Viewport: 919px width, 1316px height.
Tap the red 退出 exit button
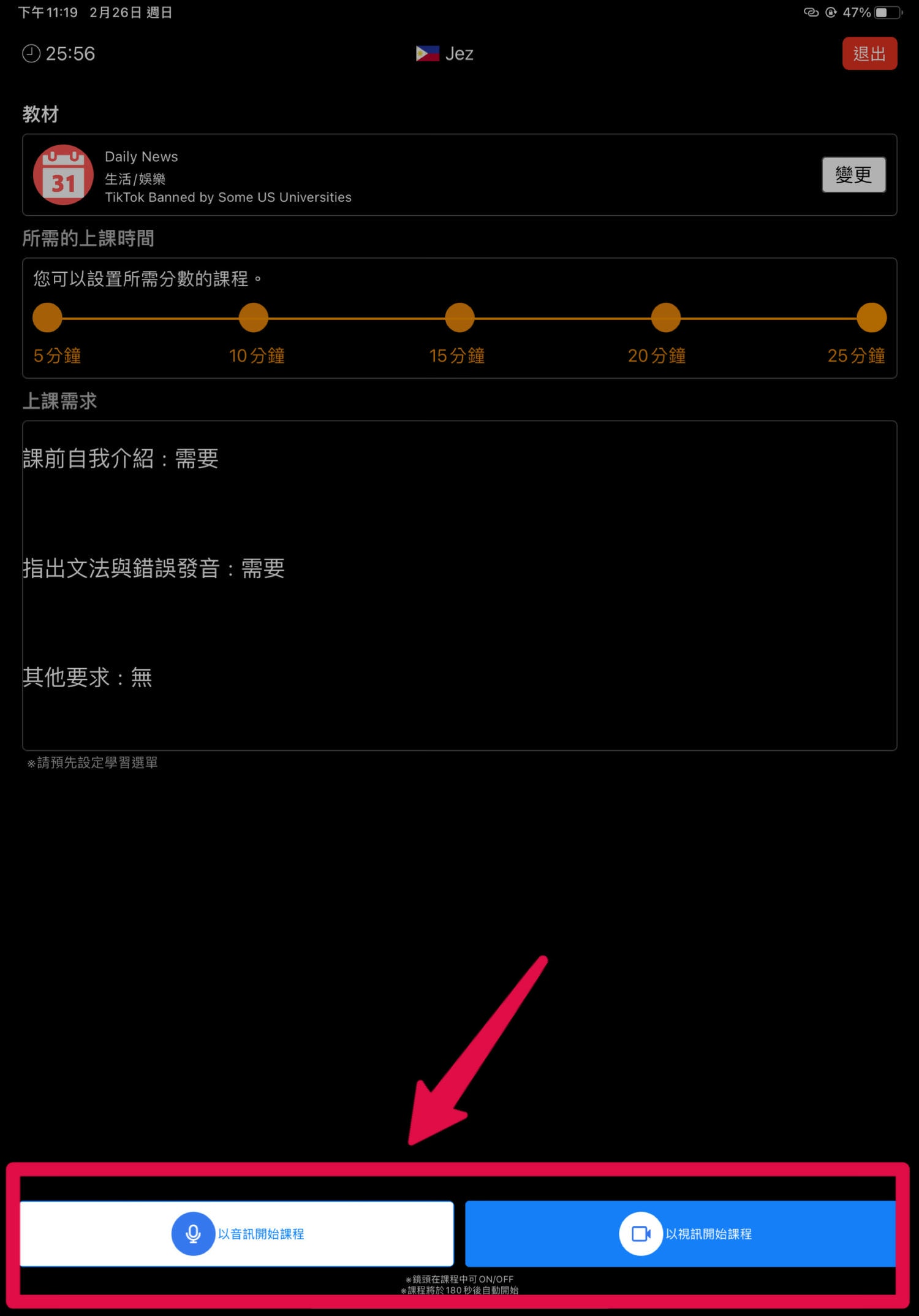pyautogui.click(x=869, y=53)
